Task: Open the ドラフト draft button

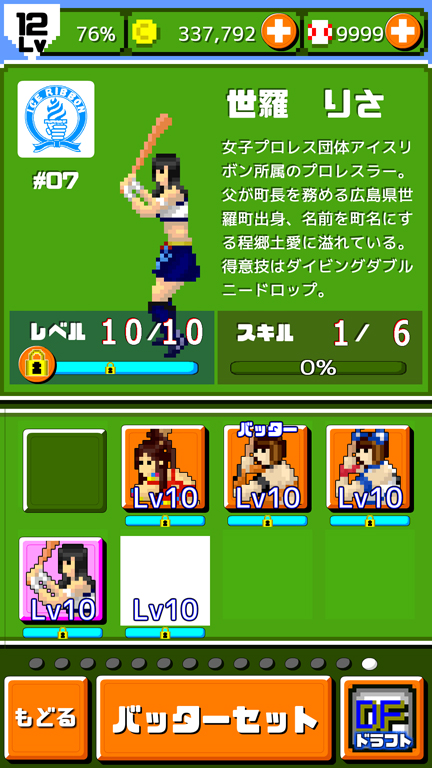Action: (383, 717)
